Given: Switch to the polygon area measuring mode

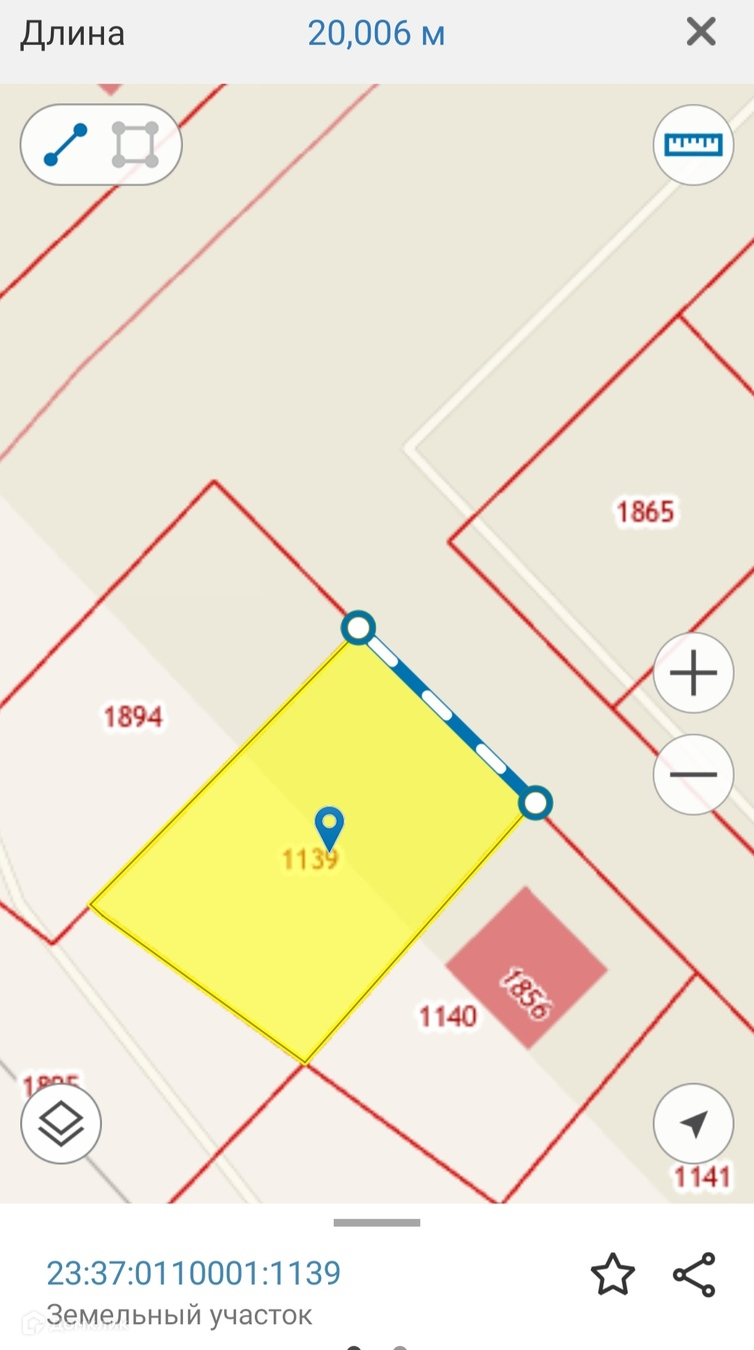Looking at the screenshot, I should click(135, 145).
